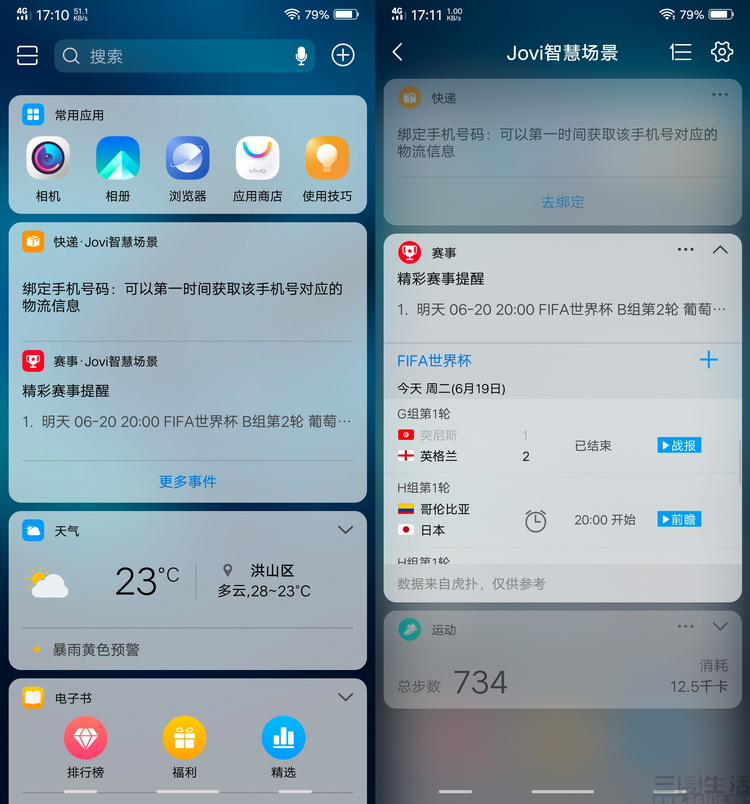
Task: Add FIFA世界杯 with the plus icon
Action: pos(709,360)
